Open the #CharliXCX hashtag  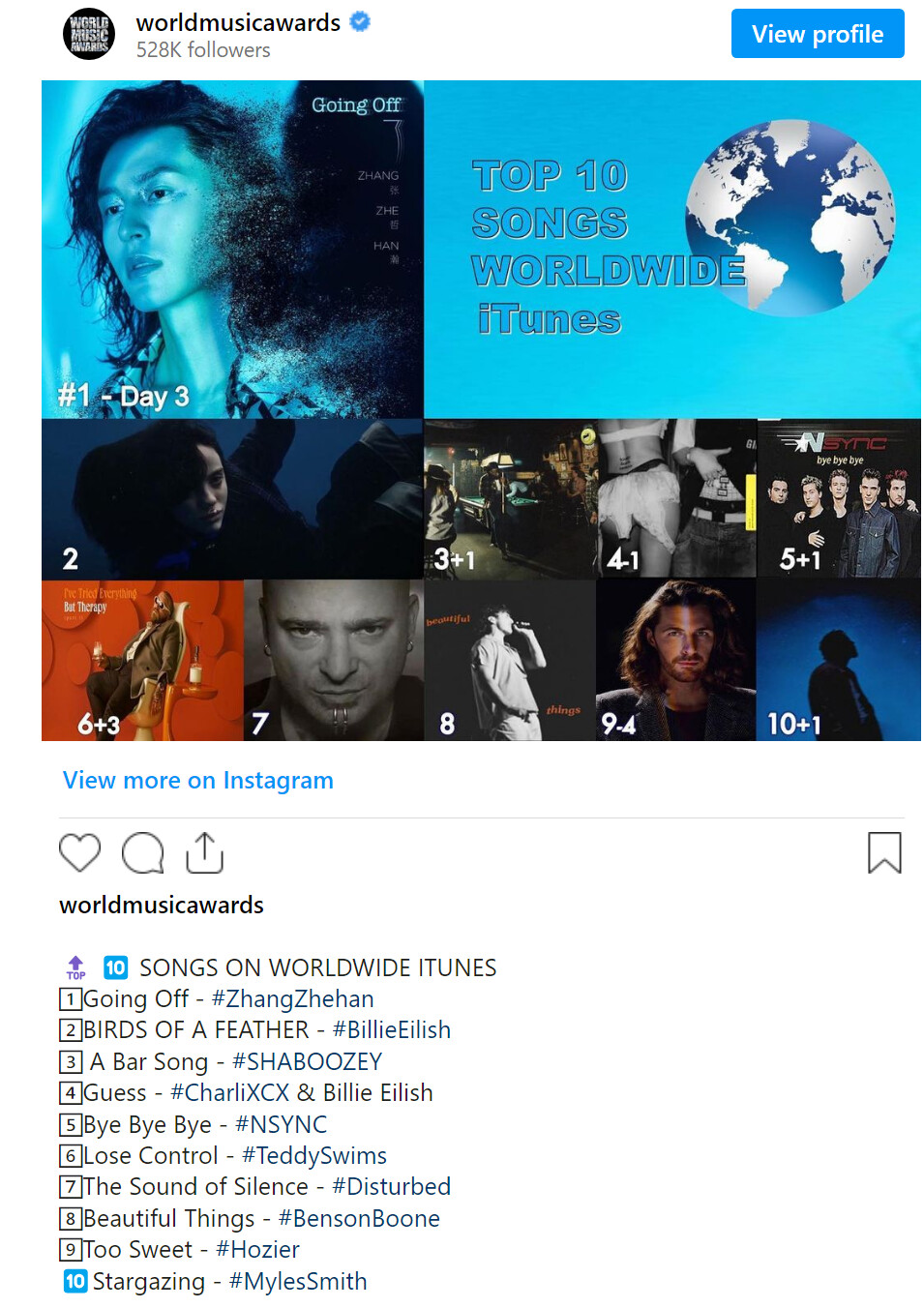tap(229, 1092)
